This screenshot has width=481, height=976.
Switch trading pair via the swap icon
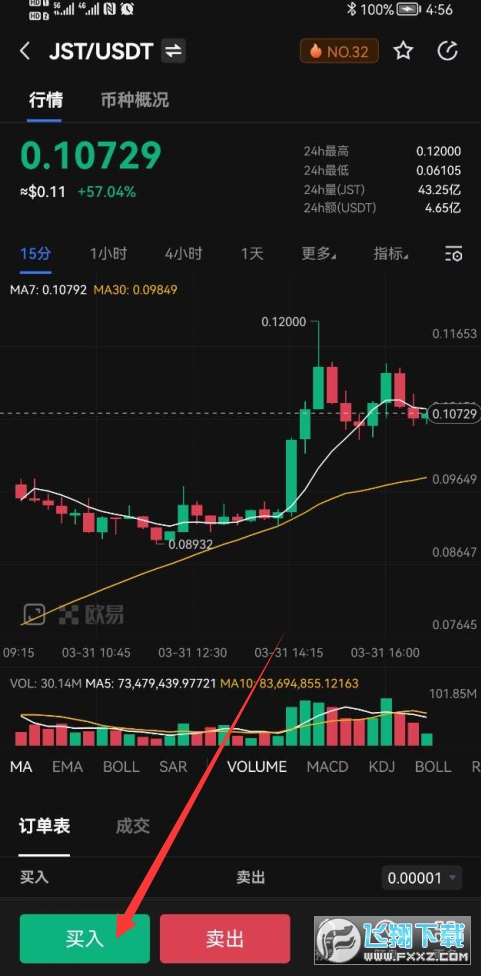(174, 51)
